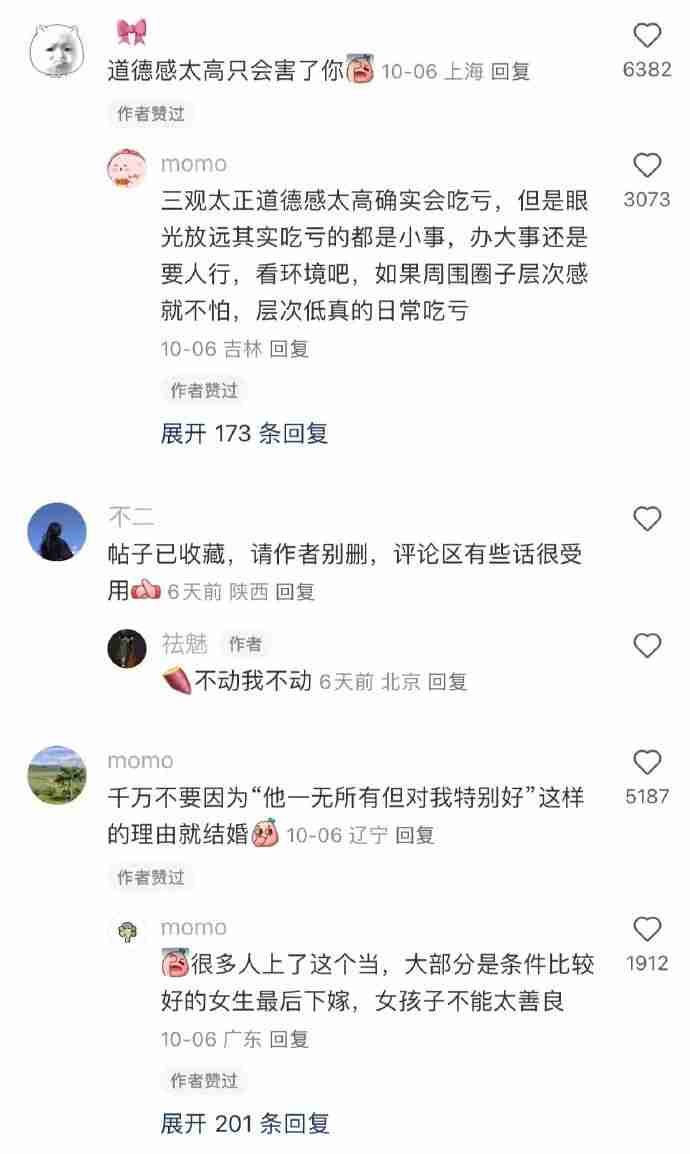This screenshot has height=1154, width=690.
Task: Reply to the comment 道德感太高只会害了你
Action: coord(507,71)
